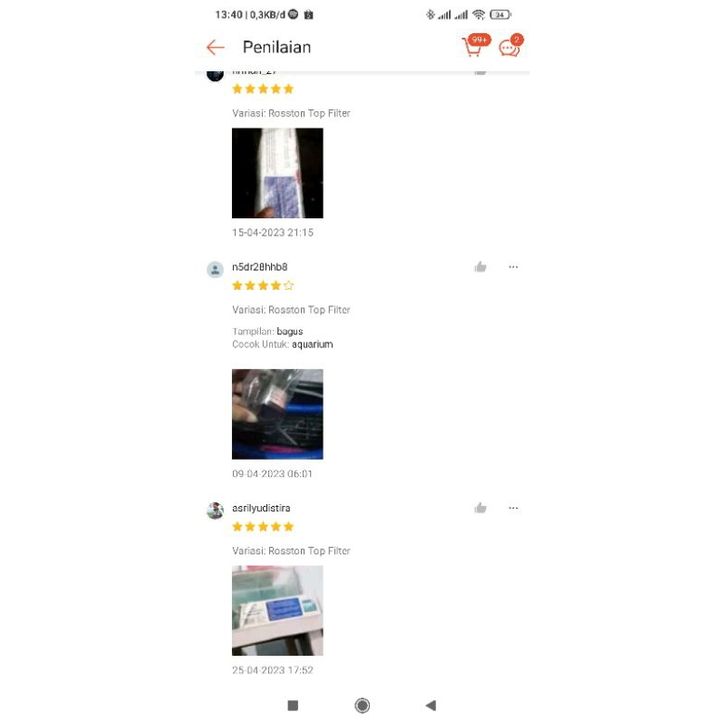Open n5dr28hhb8's profile avatar
Viewport: 726px width, 726px height.
coord(215,269)
